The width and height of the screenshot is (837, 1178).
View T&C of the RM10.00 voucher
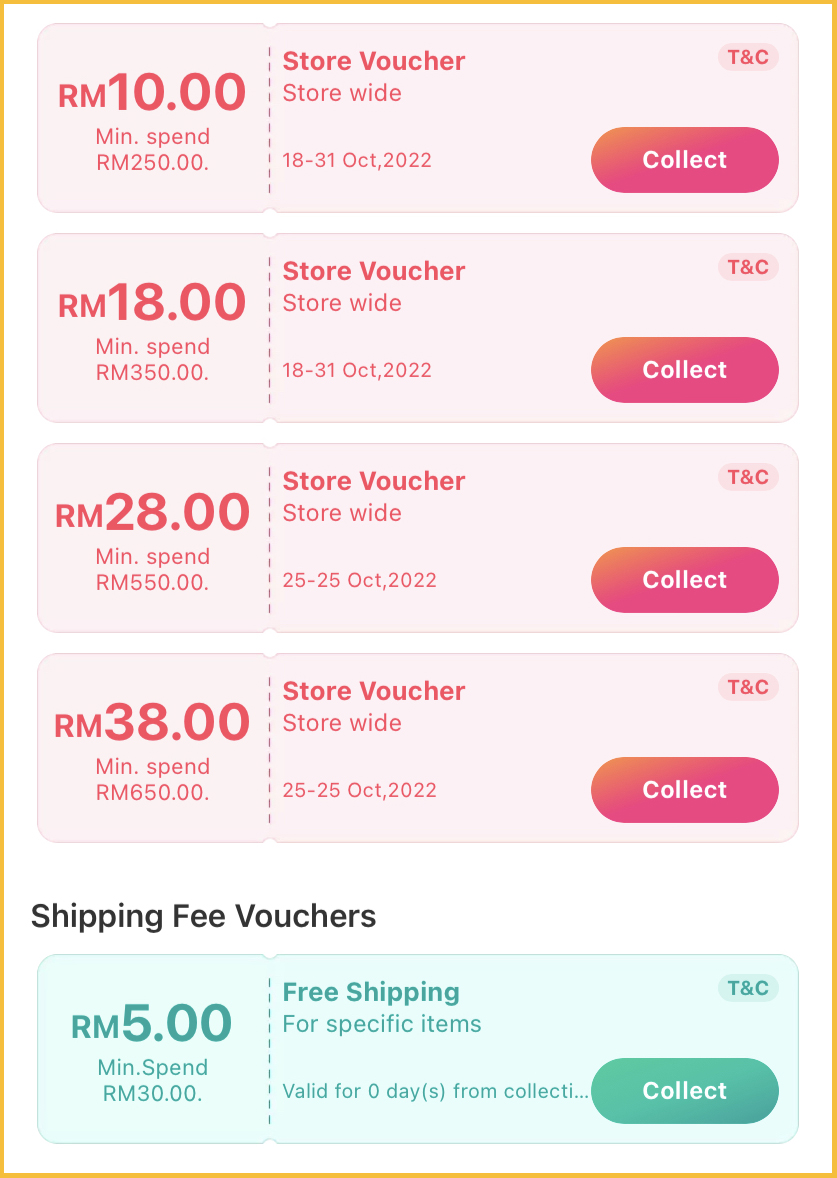pos(748,57)
